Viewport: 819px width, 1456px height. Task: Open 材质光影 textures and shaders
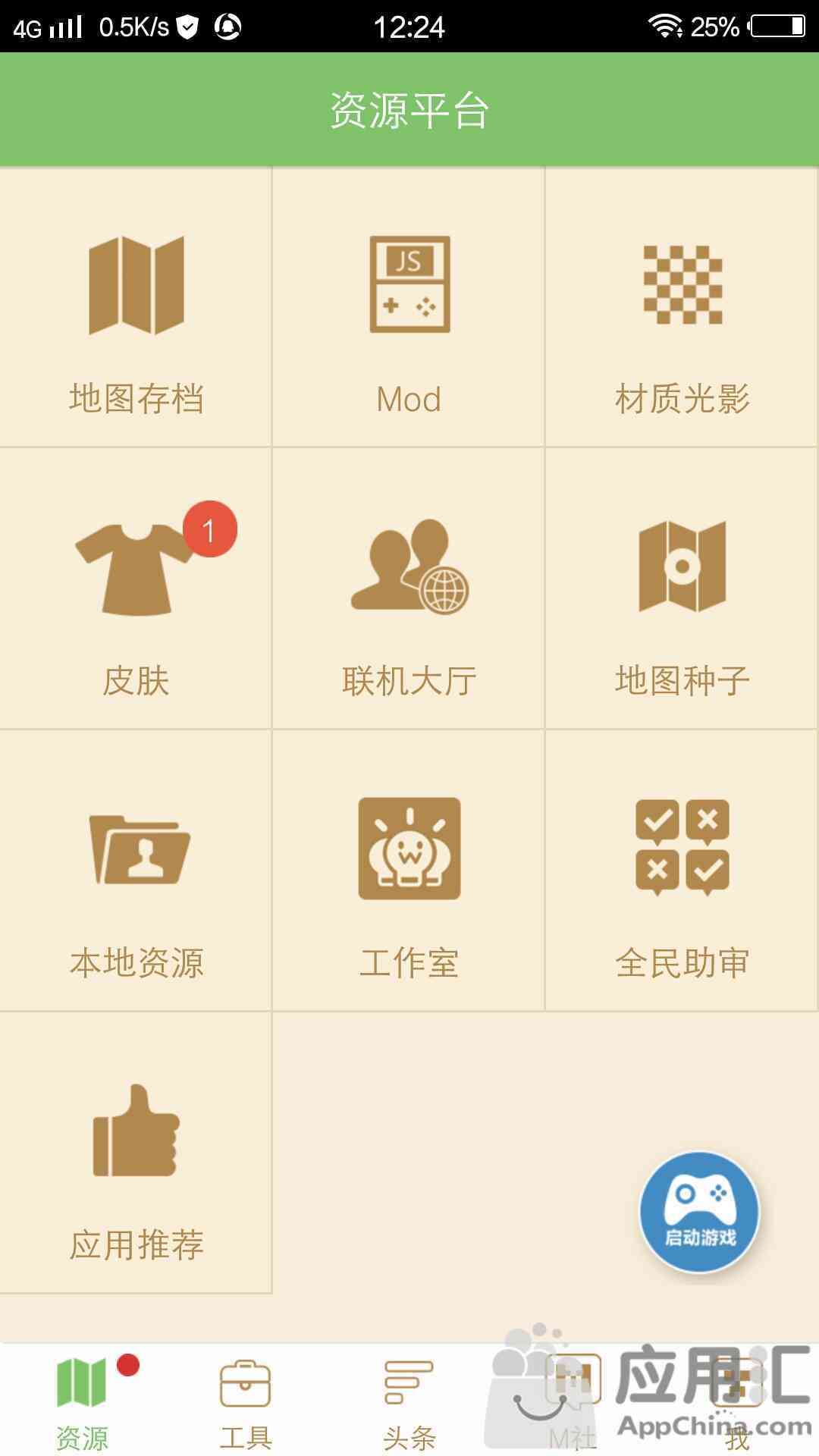pos(682,307)
